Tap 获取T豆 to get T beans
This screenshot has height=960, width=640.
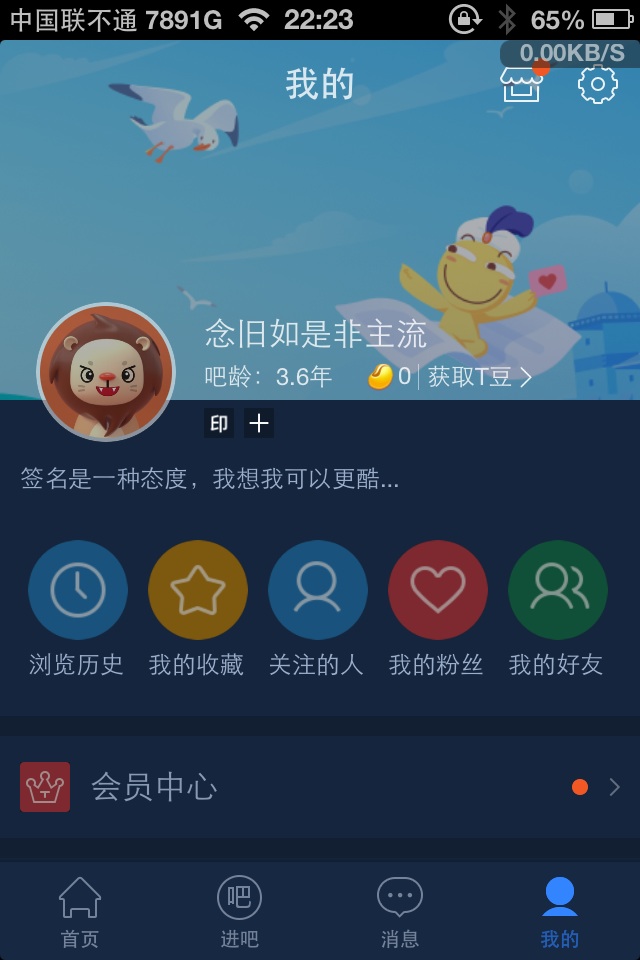tap(479, 377)
